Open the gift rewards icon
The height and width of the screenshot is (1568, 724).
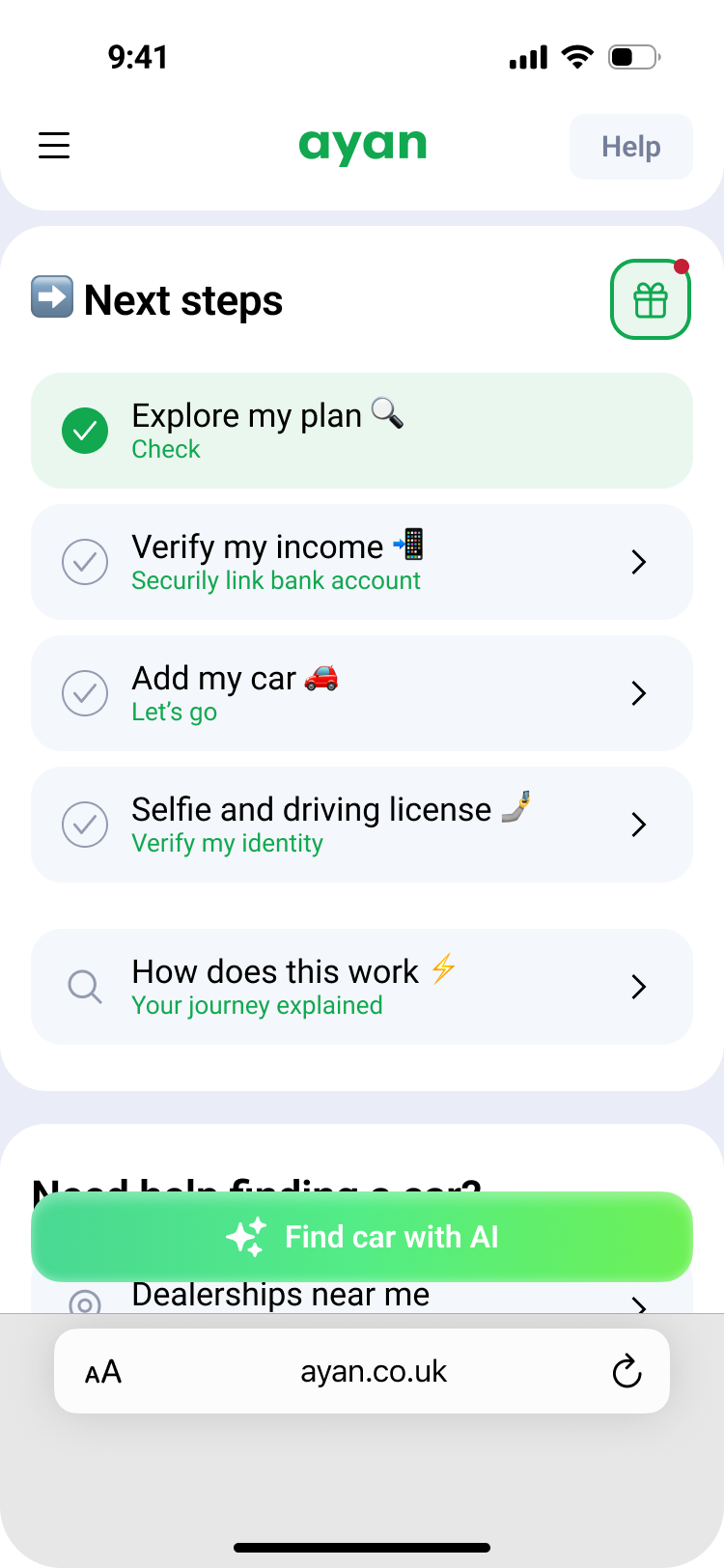coord(651,299)
